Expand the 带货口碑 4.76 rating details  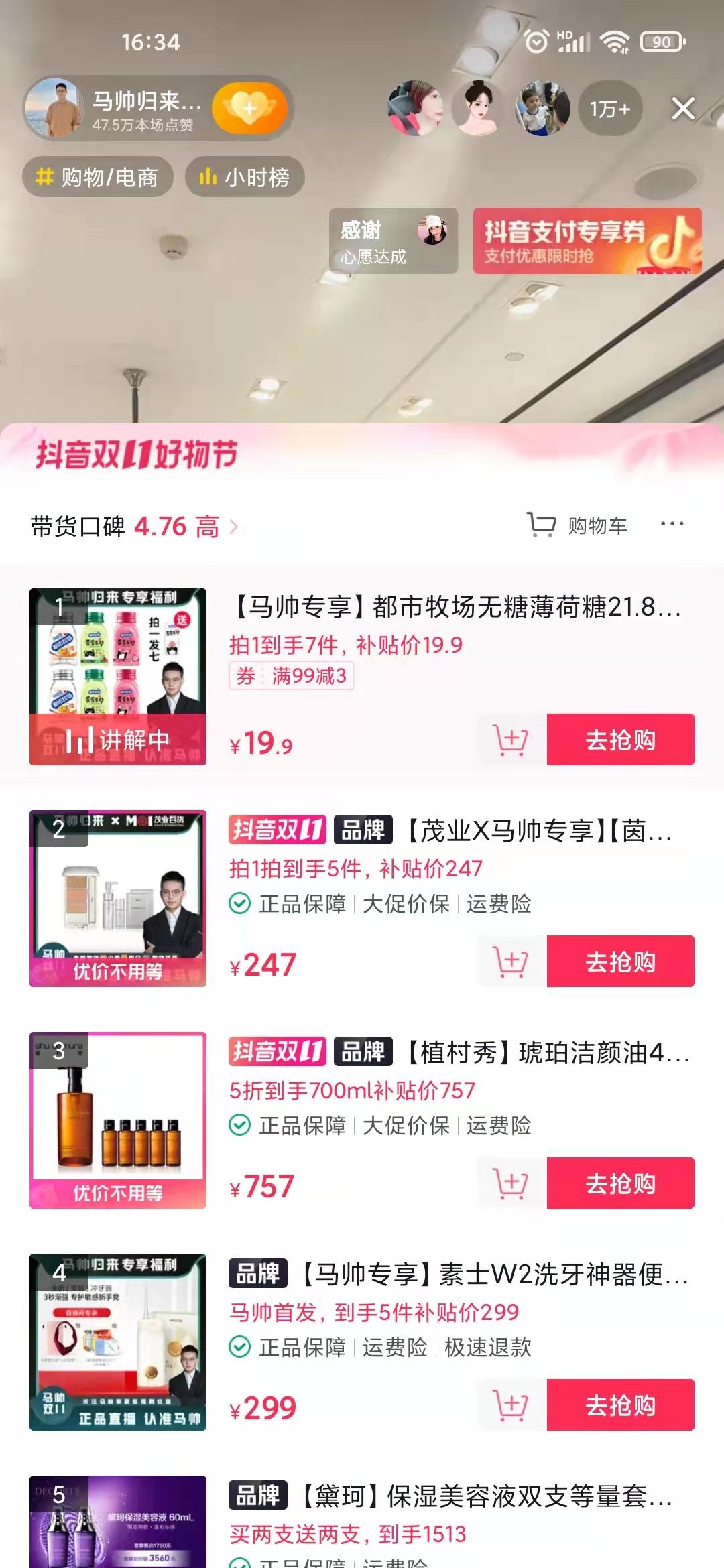tap(131, 526)
